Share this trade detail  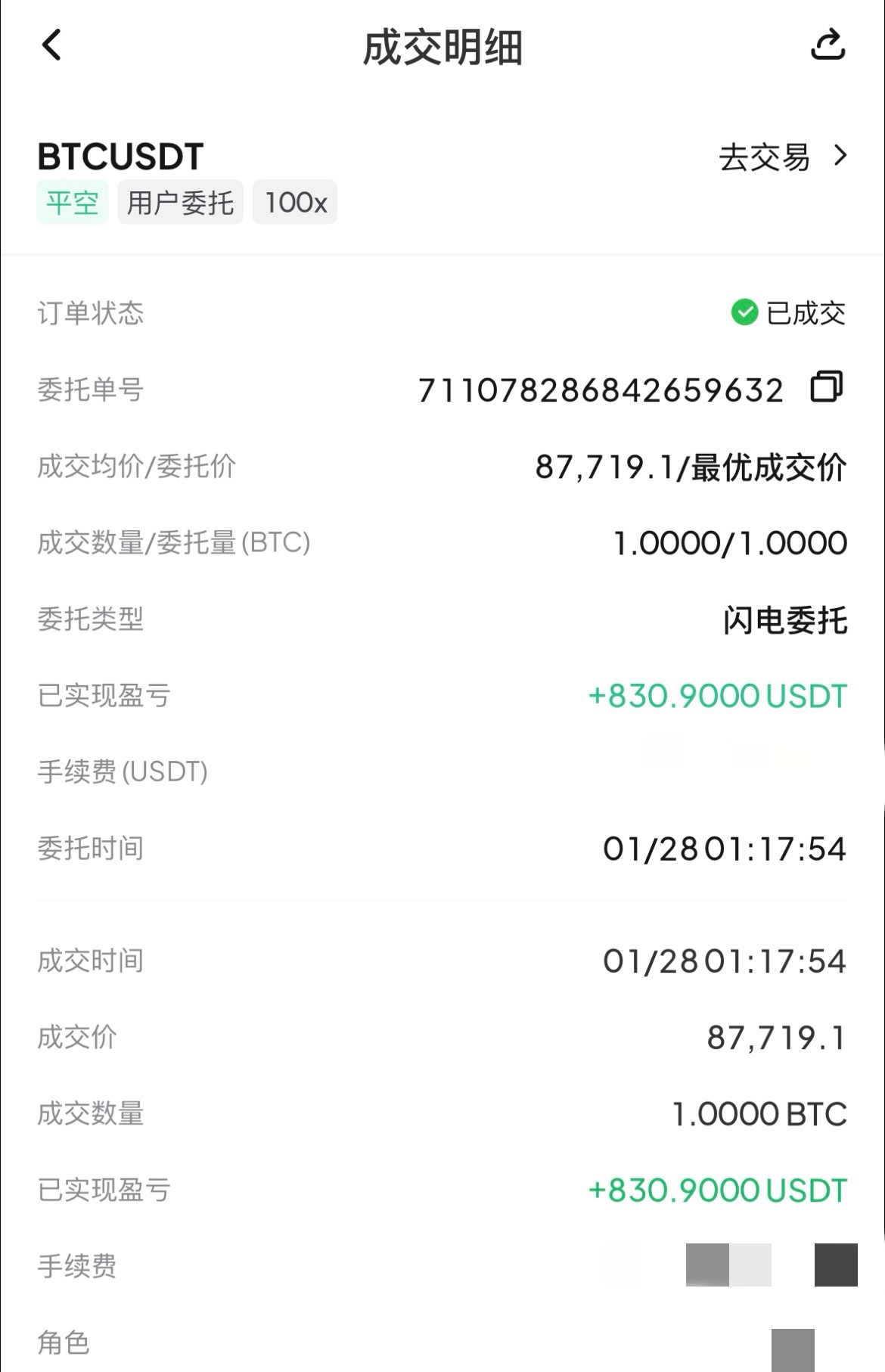[x=828, y=45]
